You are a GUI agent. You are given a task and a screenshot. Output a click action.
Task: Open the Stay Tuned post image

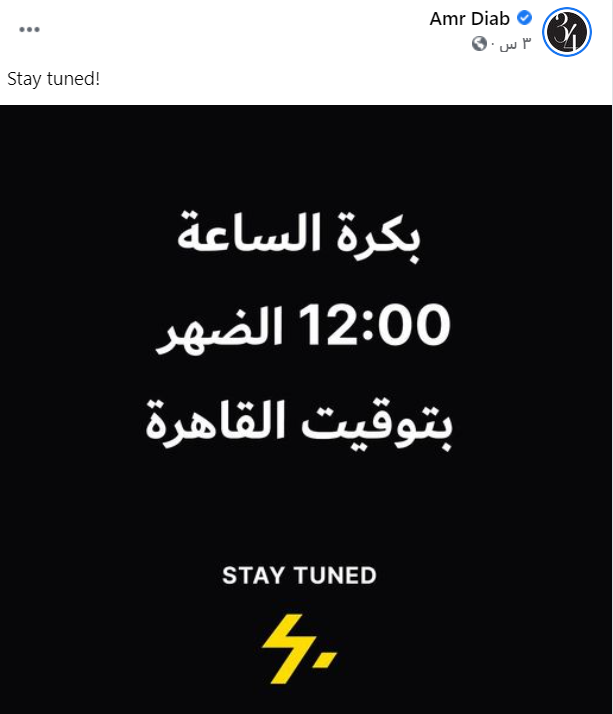(x=306, y=408)
